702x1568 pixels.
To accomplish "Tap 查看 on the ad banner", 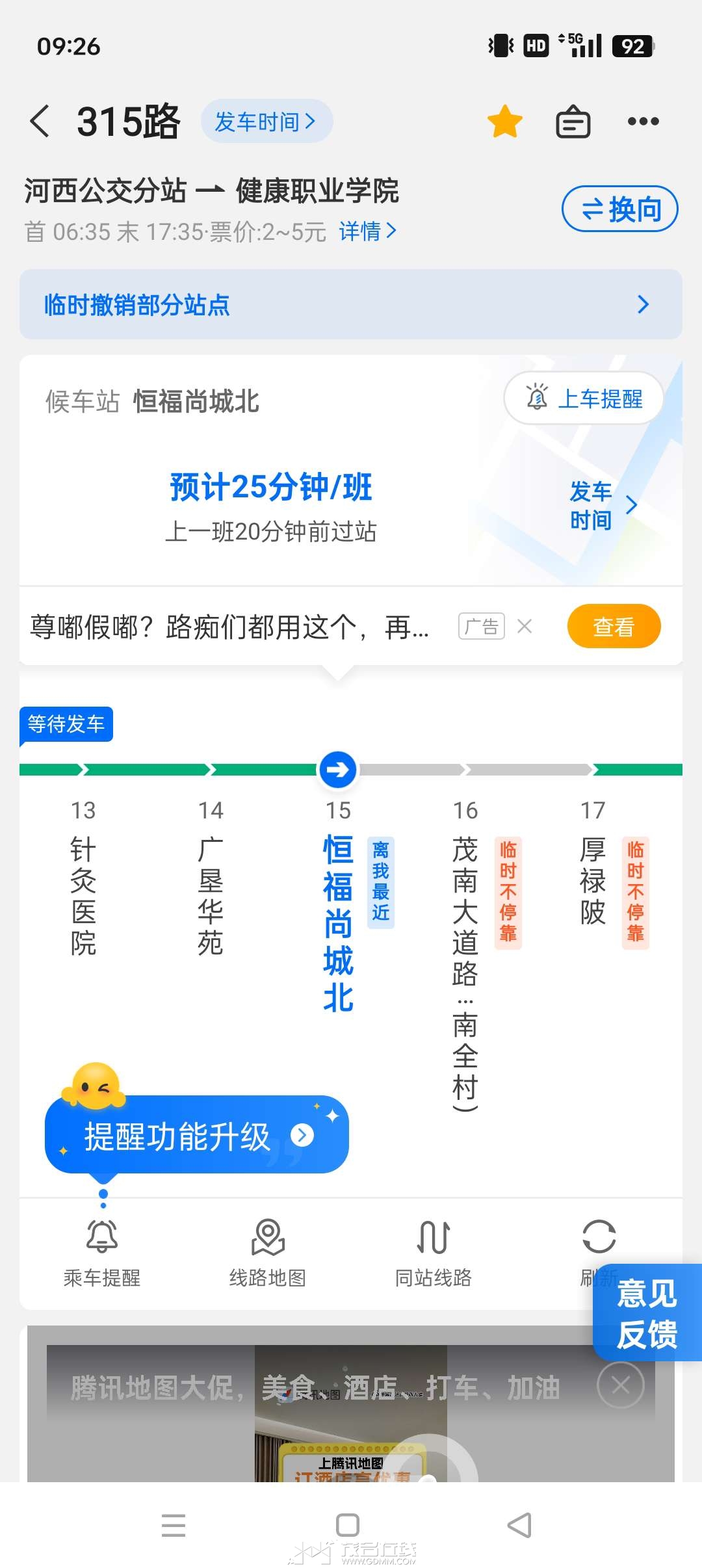I will [x=614, y=626].
